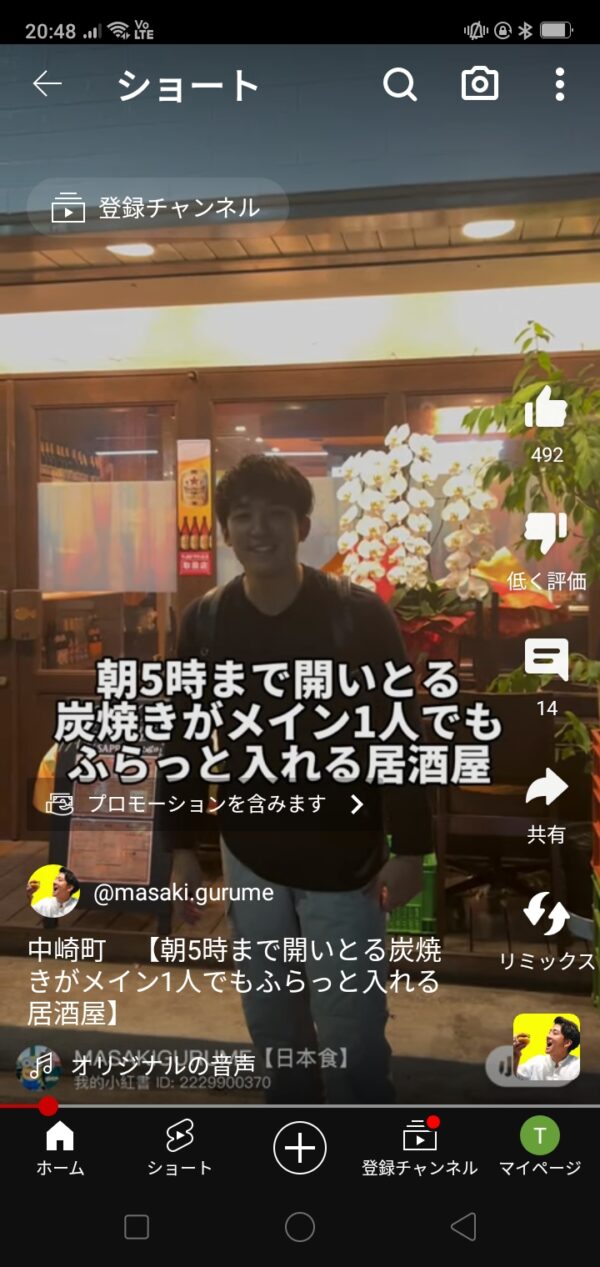Screen dimensions: 600x1267
Task: Open the 登録チャンネル bottom tab
Action: pos(420,1146)
